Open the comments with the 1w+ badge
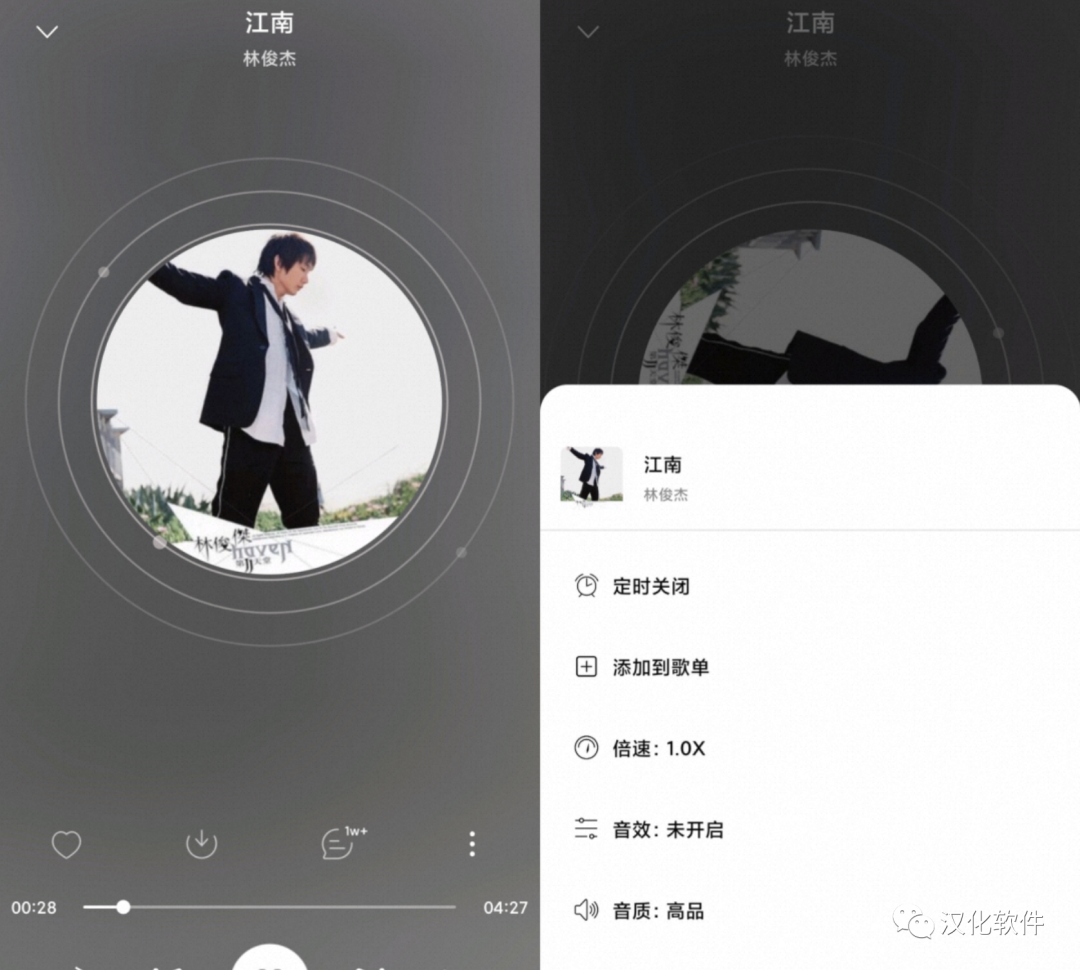The height and width of the screenshot is (970, 1080). tap(337, 844)
